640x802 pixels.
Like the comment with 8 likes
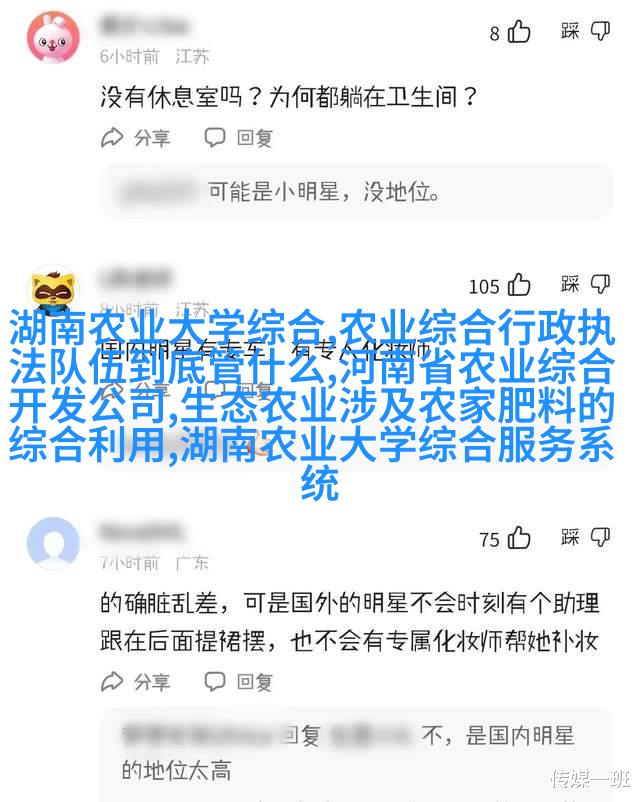[x=519, y=32]
